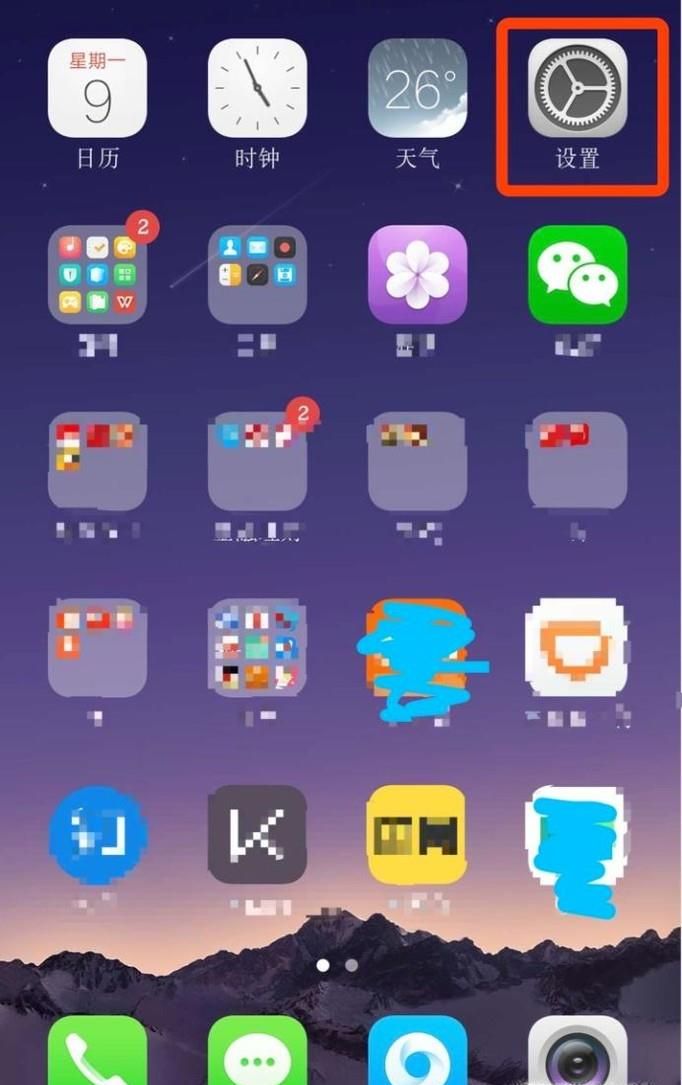Launch the 时钟 clock app
Screen dimensions: 682x1085
click(x=257, y=88)
